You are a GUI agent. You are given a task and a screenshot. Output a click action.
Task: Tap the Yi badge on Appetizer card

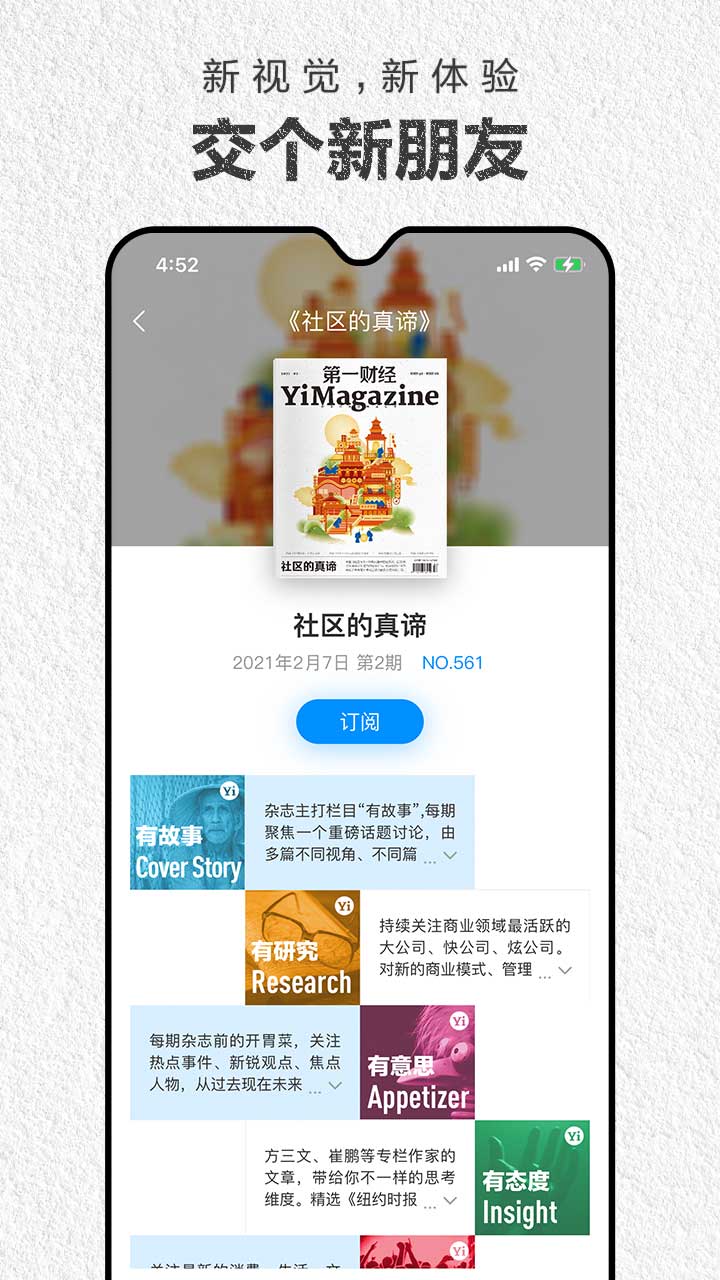coord(460,1021)
